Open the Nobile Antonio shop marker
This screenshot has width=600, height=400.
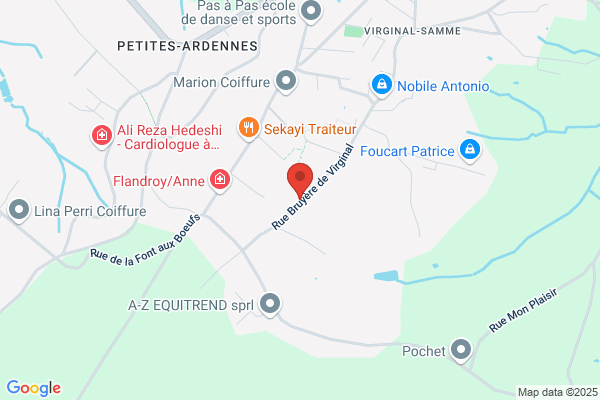point(382,85)
